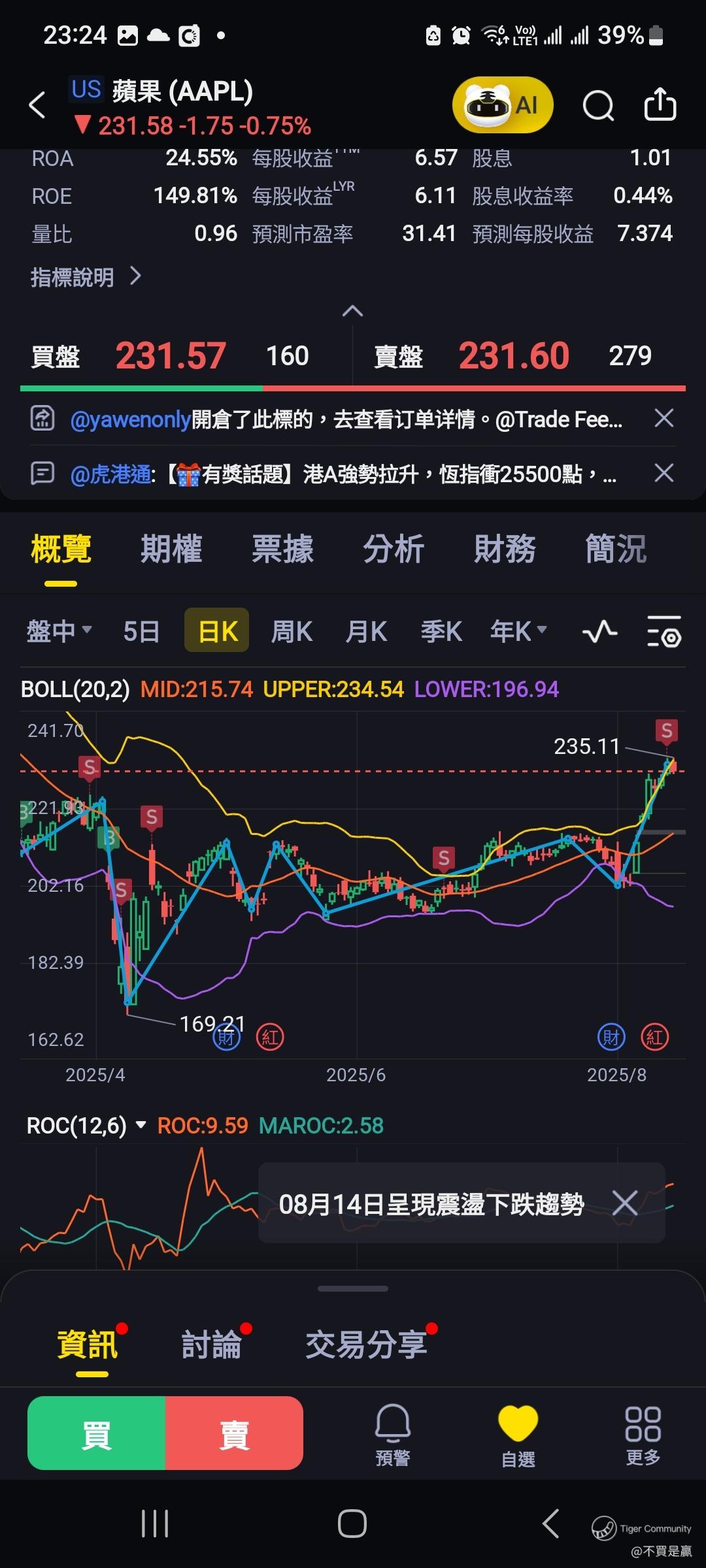This screenshot has width=706, height=1568.
Task: Dismiss the @虎港通 topic banner
Action: point(664,473)
